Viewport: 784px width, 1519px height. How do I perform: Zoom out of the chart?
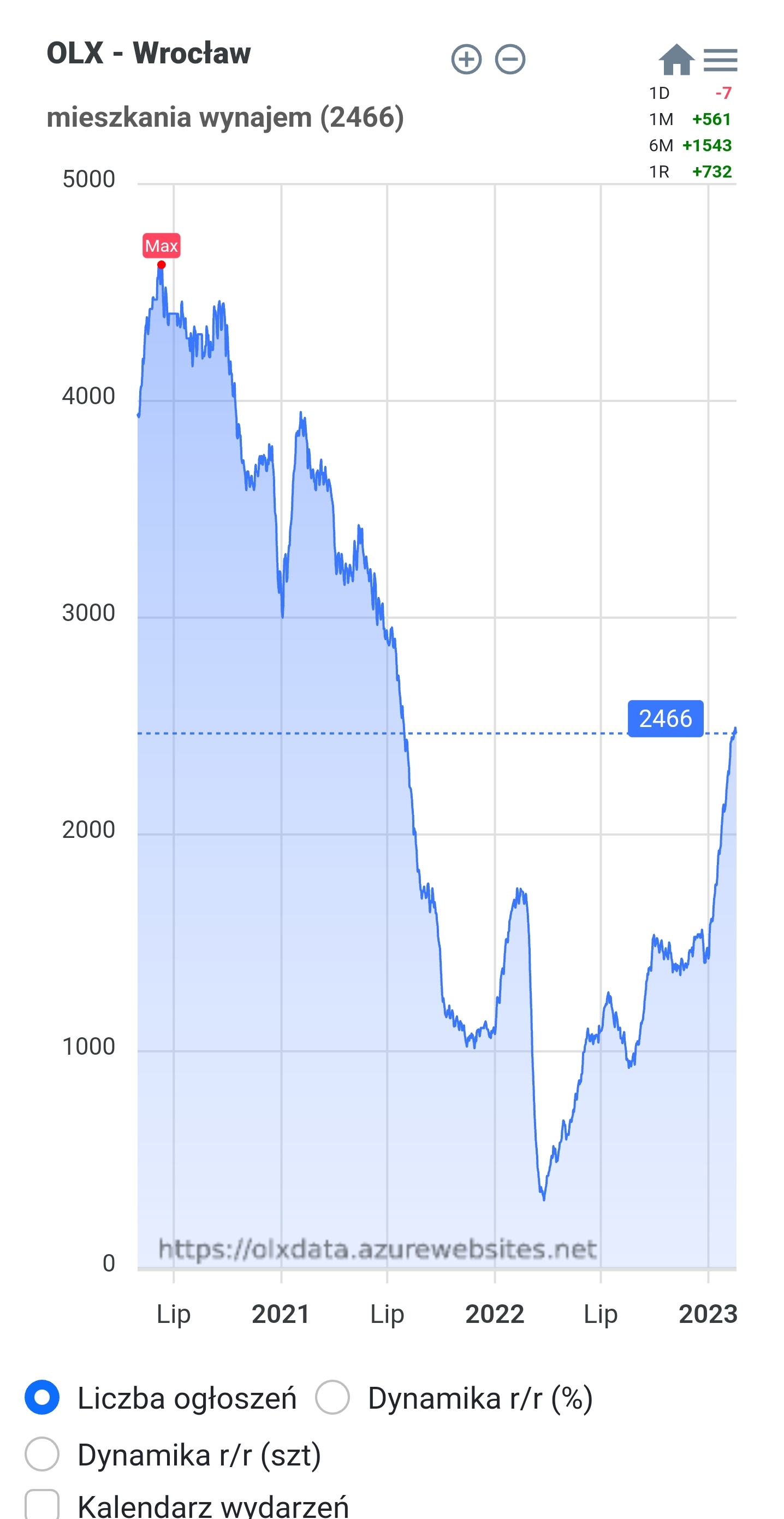click(x=510, y=59)
